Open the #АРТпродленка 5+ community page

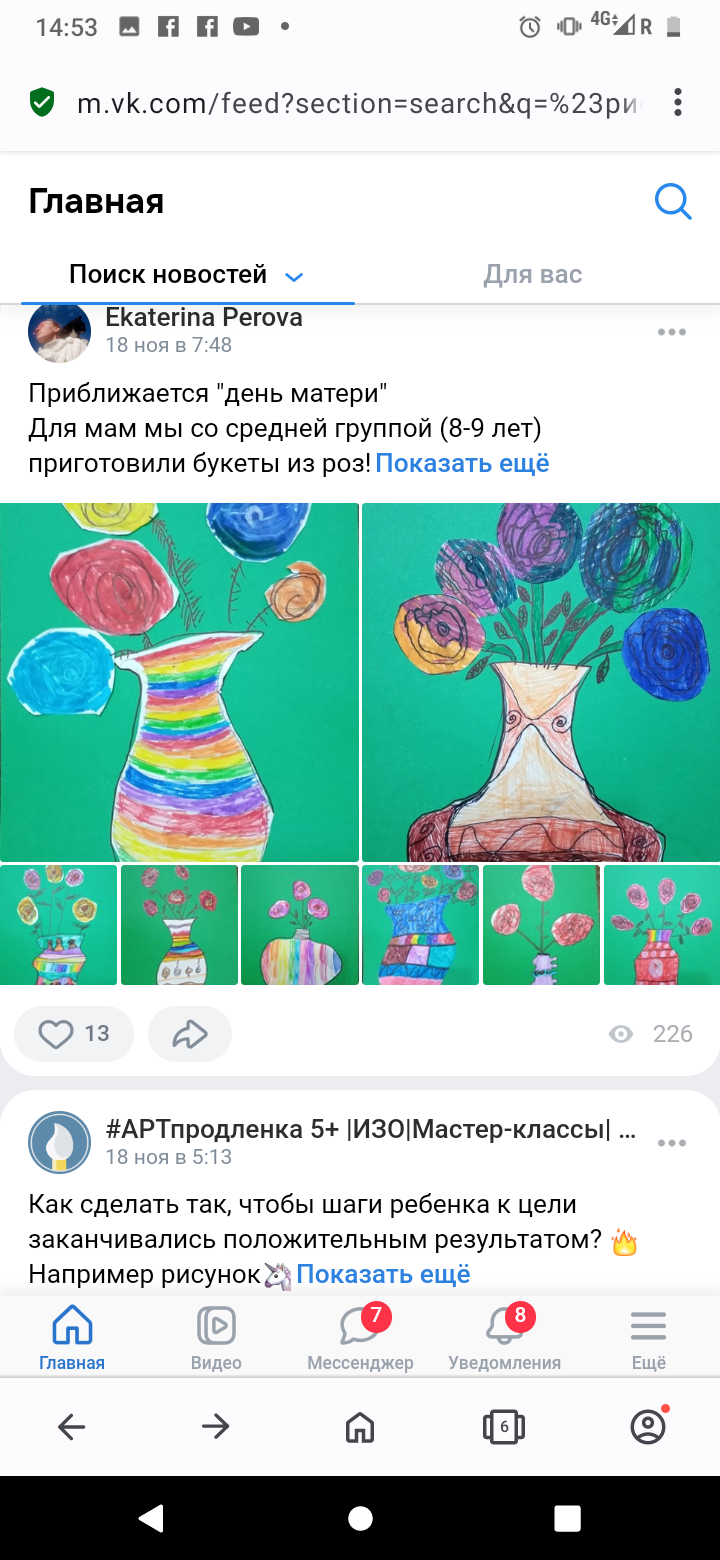(370, 1130)
